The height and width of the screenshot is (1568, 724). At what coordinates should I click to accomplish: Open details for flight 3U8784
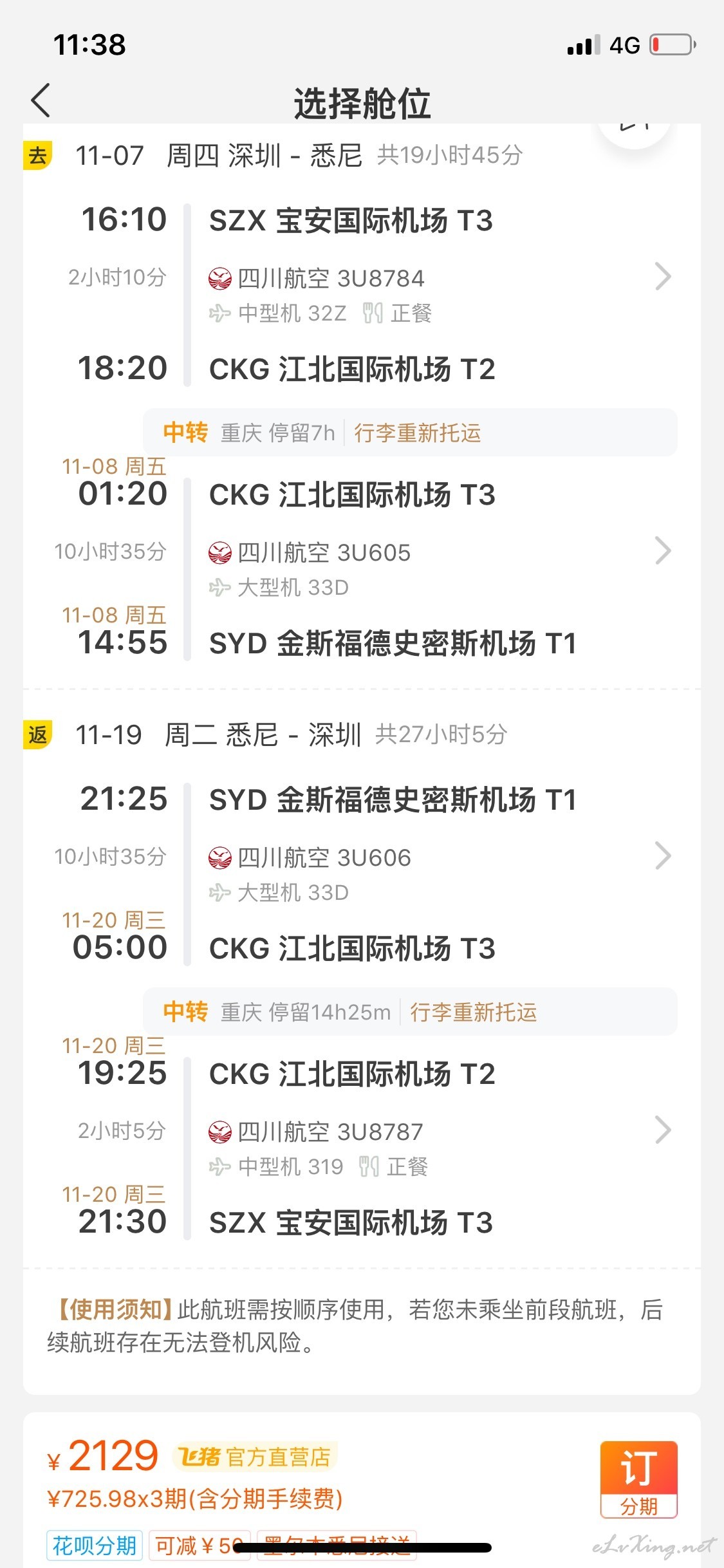[663, 277]
